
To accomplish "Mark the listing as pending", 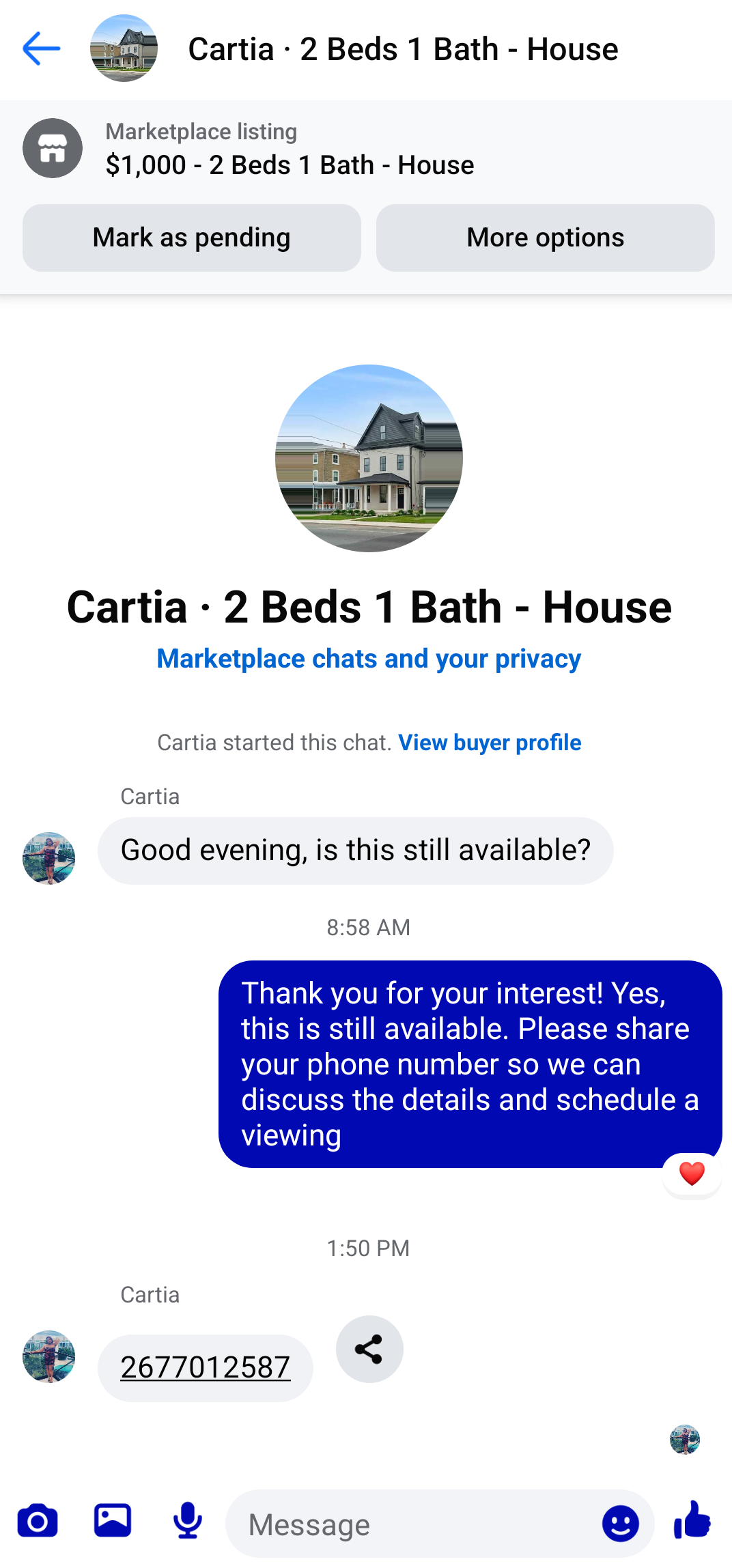I will click(192, 238).
